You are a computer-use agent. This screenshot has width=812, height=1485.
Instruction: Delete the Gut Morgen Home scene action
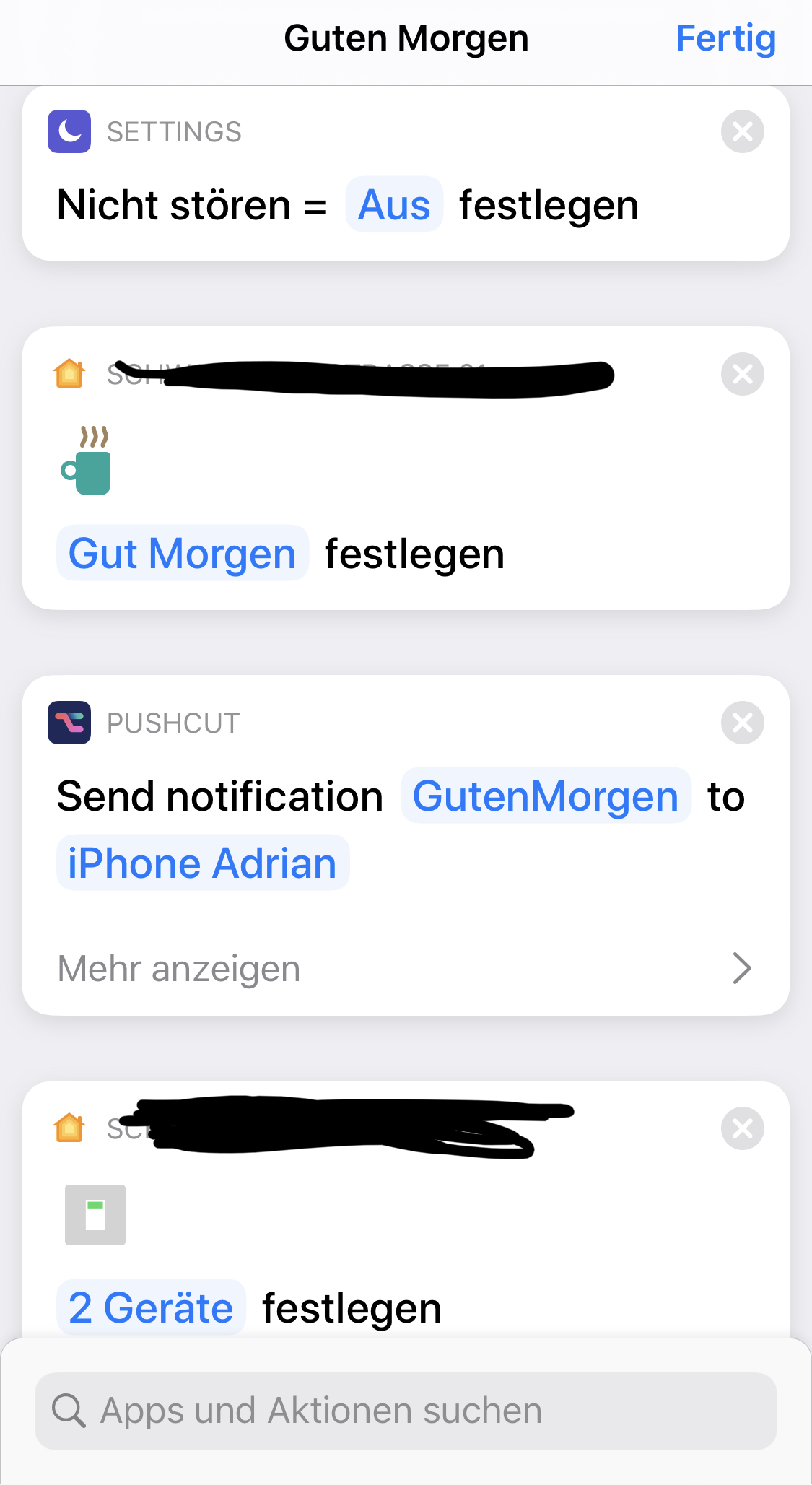pyautogui.click(x=742, y=374)
